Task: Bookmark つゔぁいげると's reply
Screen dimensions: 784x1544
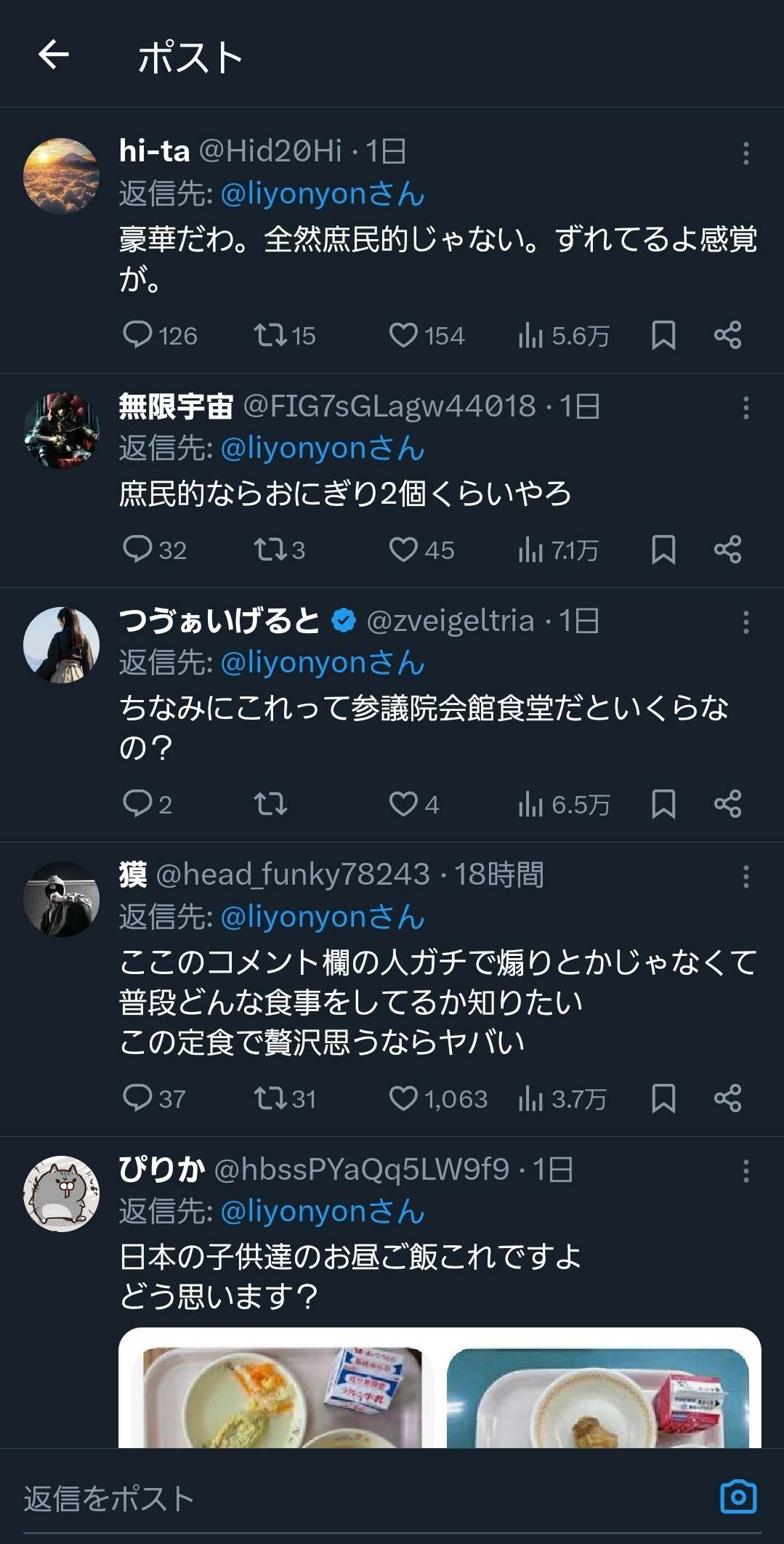Action: [x=663, y=804]
